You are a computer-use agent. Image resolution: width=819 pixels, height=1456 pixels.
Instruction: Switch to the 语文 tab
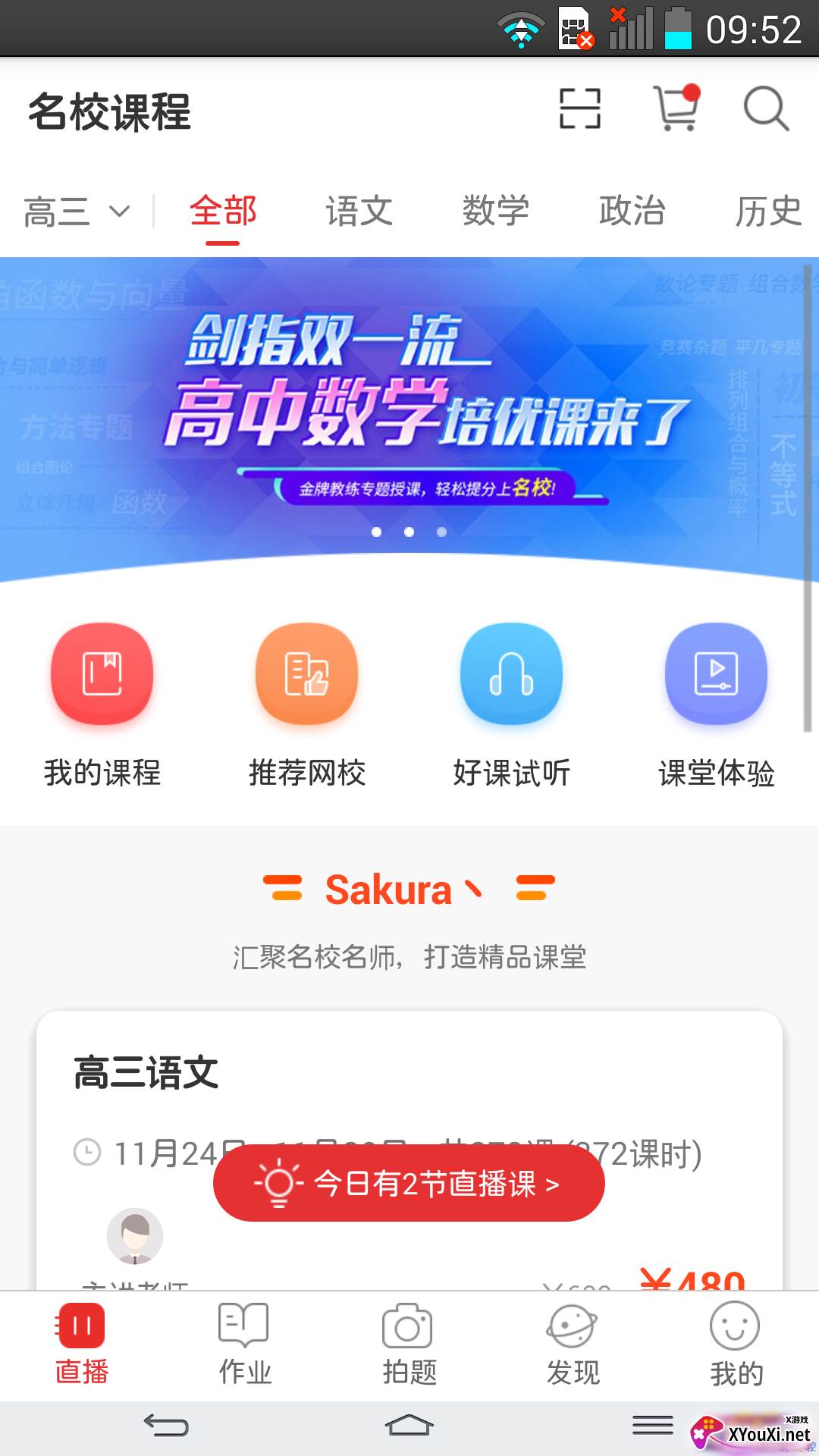[359, 211]
